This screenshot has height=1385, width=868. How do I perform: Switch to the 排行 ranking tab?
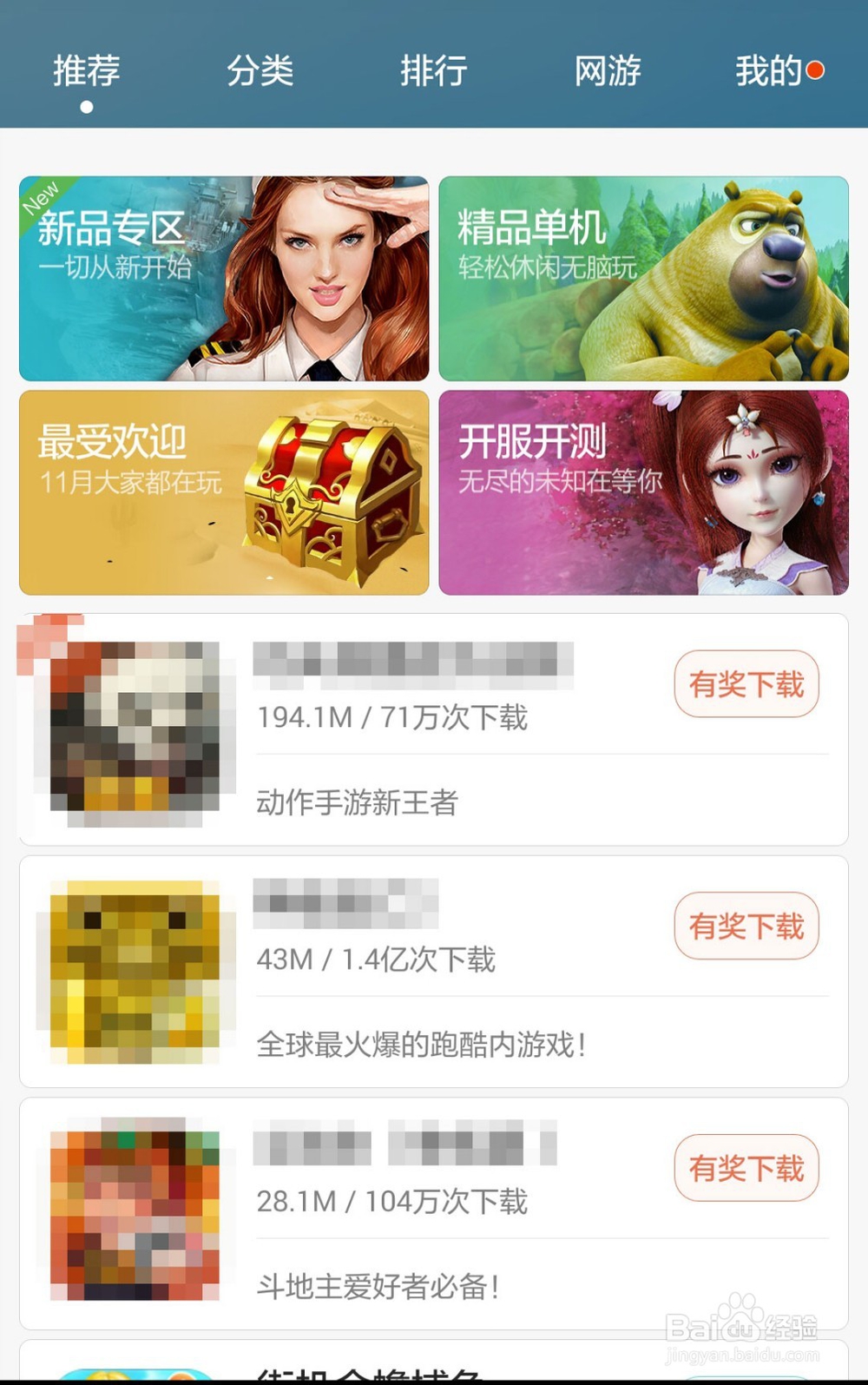(434, 71)
